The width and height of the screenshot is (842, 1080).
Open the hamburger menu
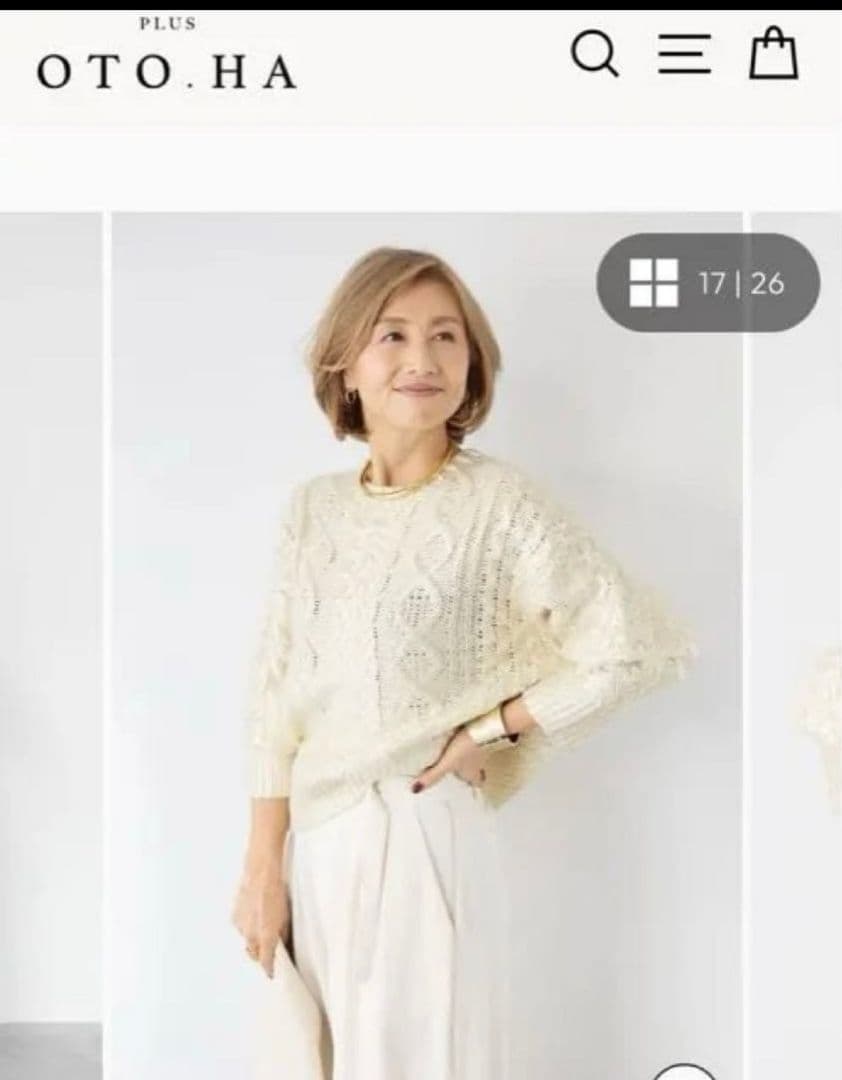coord(685,55)
